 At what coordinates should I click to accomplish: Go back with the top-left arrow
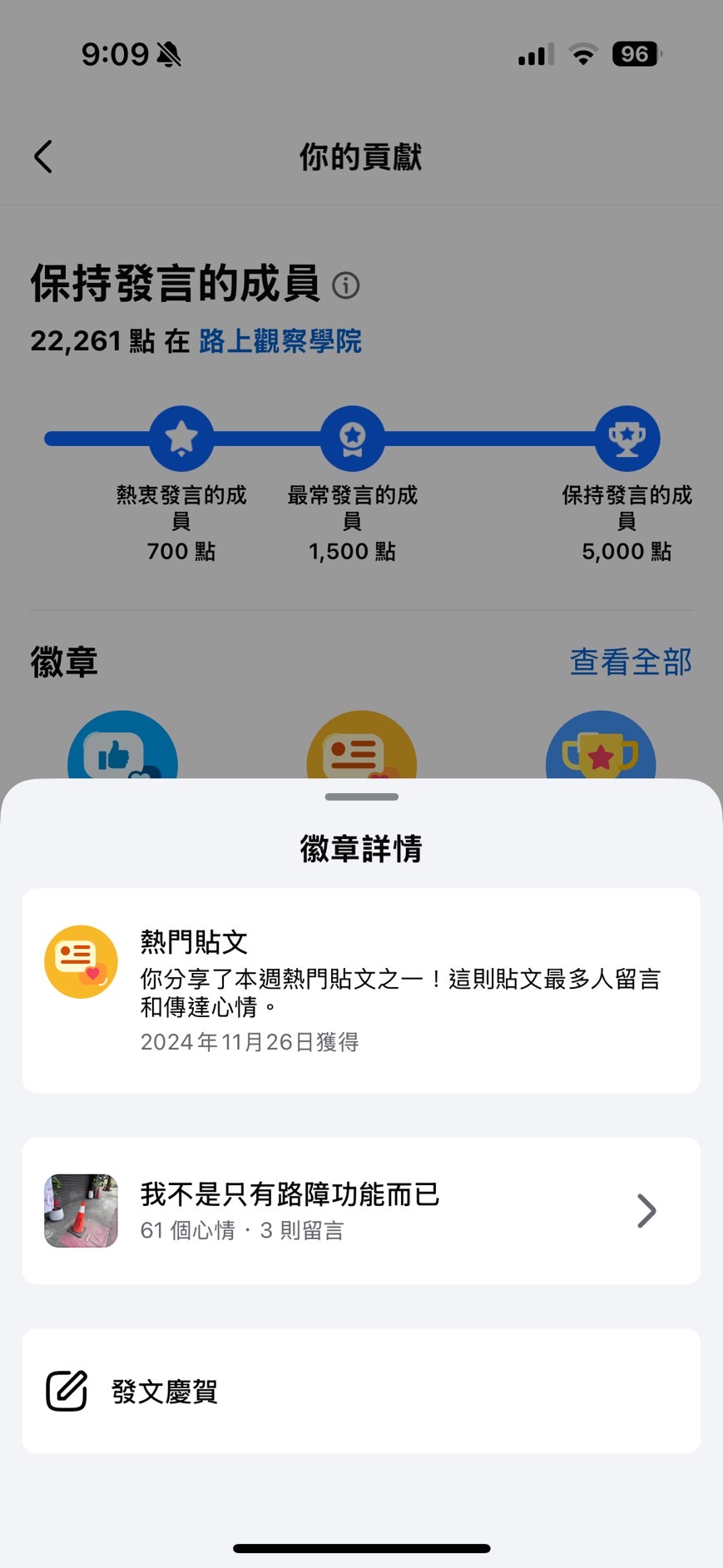43,156
